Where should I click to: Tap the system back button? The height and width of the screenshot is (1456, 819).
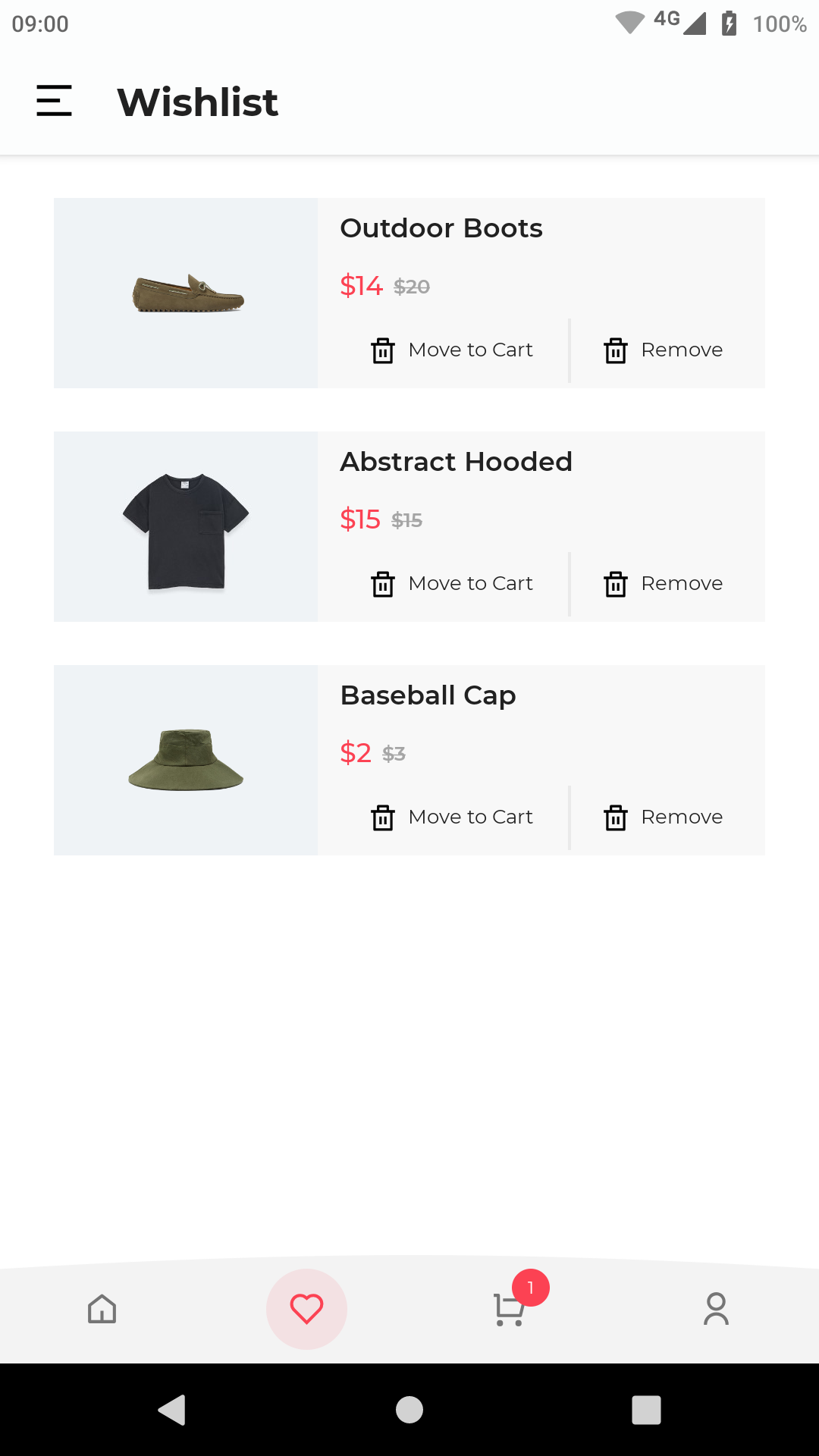[172, 1410]
